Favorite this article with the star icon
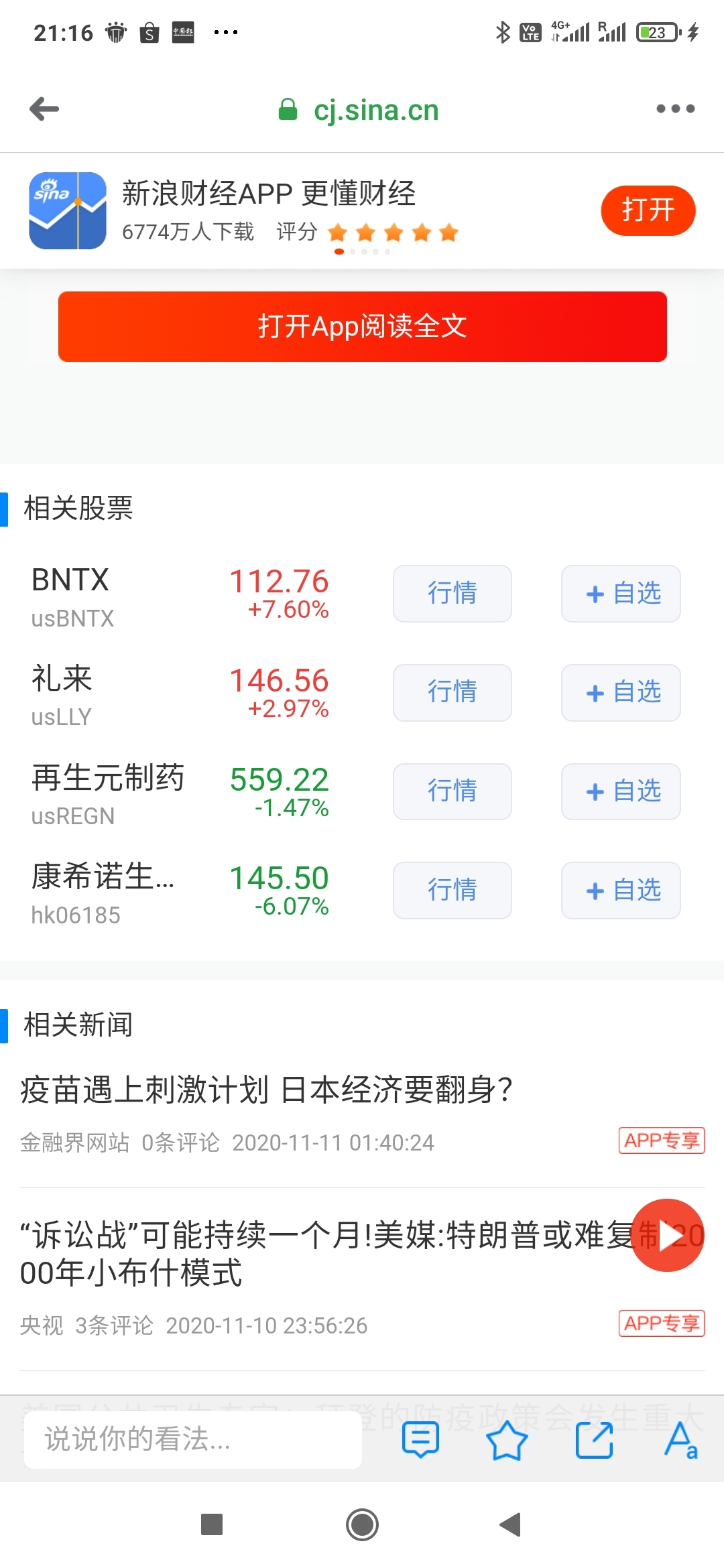 coord(507,1439)
